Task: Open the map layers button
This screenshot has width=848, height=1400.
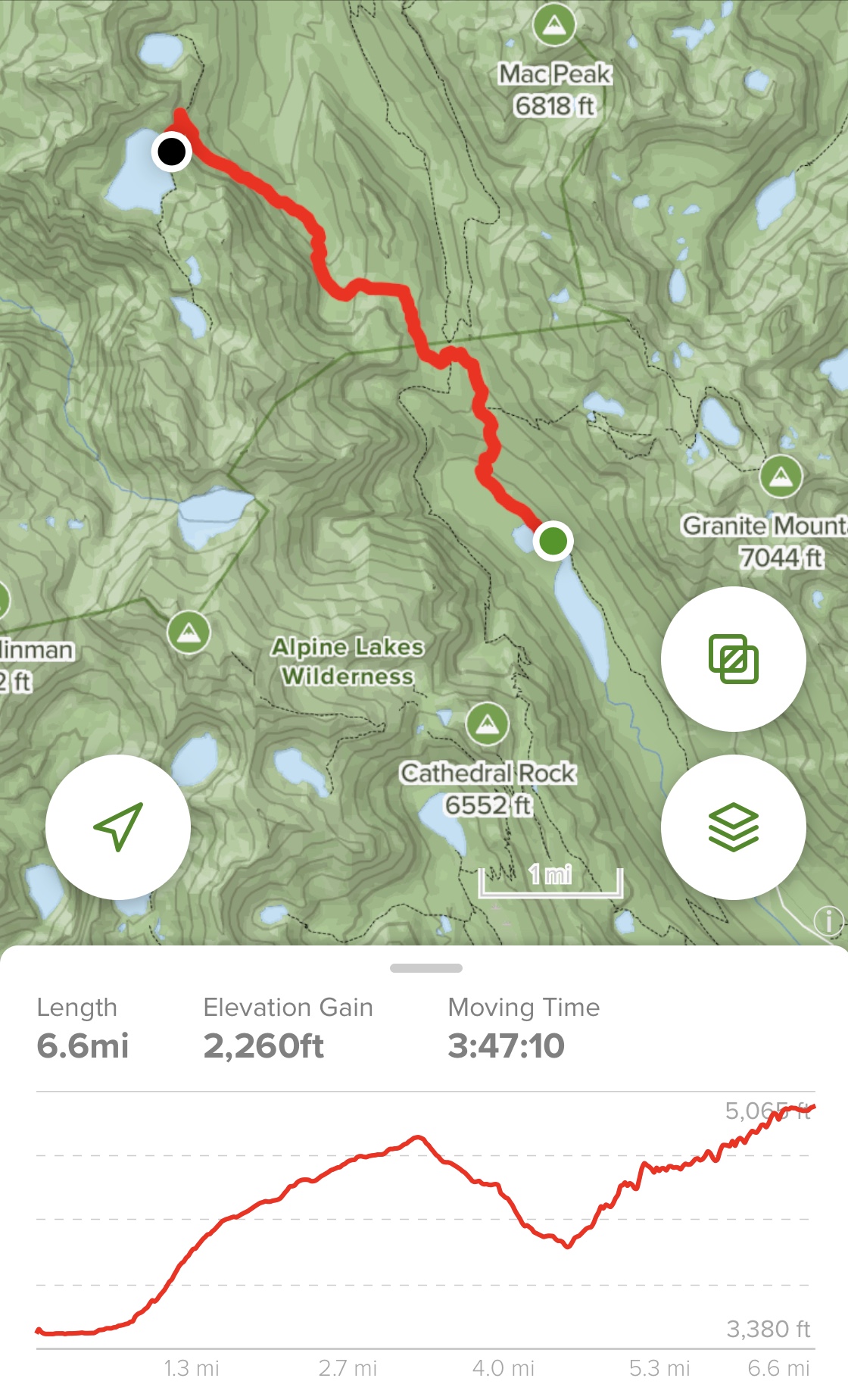Action: point(733,827)
